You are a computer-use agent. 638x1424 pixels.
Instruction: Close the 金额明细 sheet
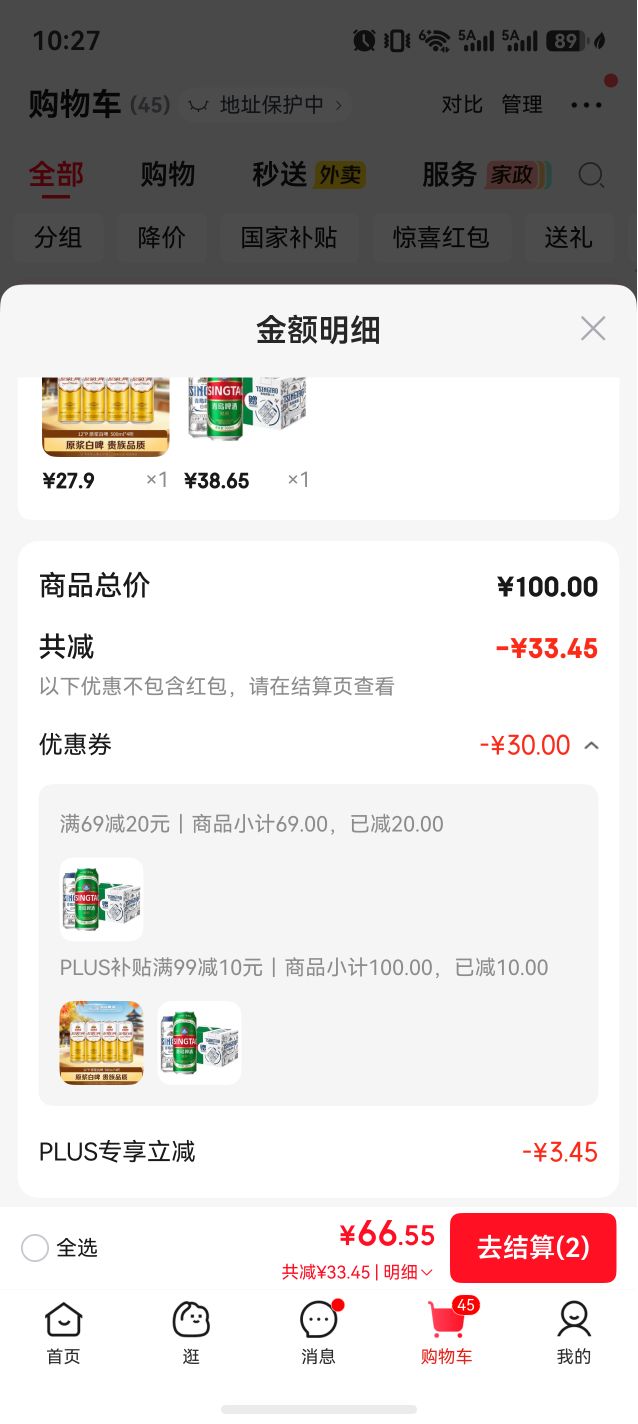(x=593, y=328)
